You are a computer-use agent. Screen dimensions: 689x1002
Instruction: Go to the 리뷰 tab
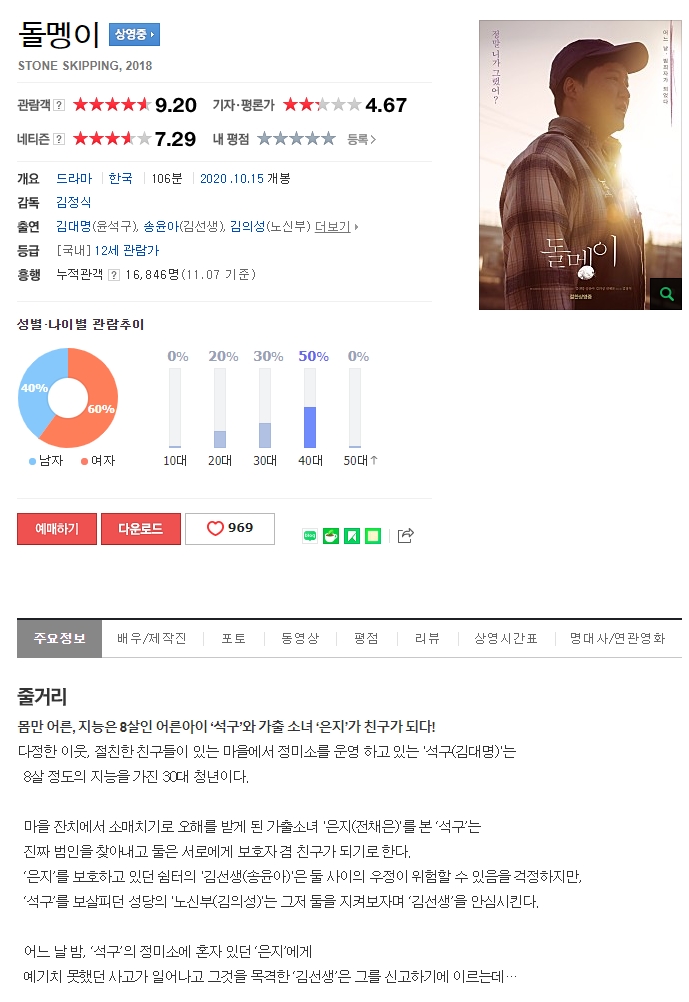pos(426,638)
